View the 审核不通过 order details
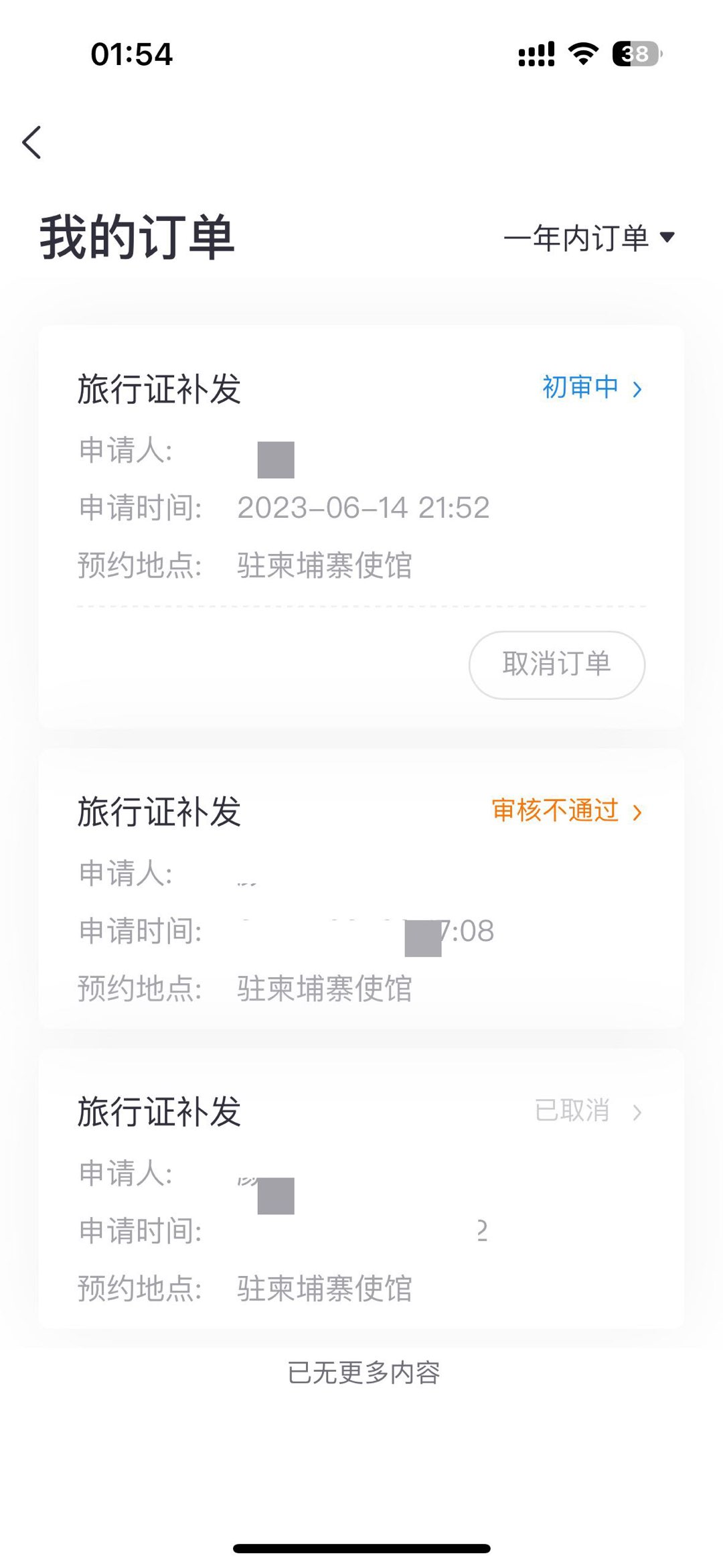The height and width of the screenshot is (1568, 723). (x=567, y=811)
